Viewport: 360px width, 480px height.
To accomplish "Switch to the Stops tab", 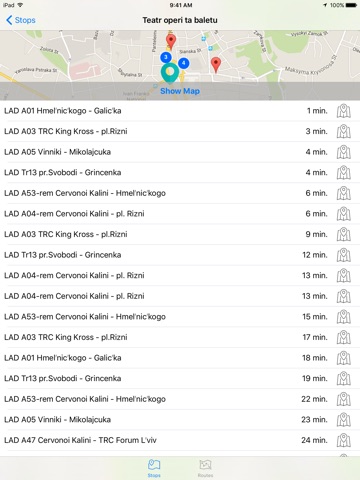I will click(x=154, y=468).
